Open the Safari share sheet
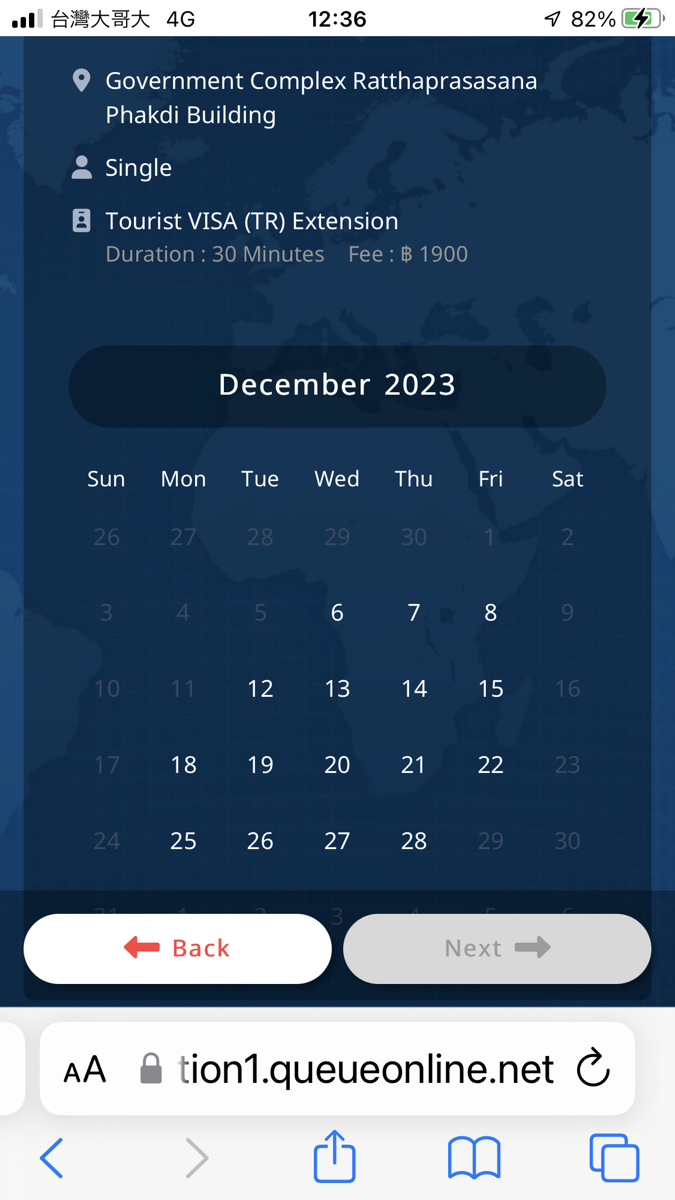This screenshot has height=1200, width=675. coord(335,1157)
